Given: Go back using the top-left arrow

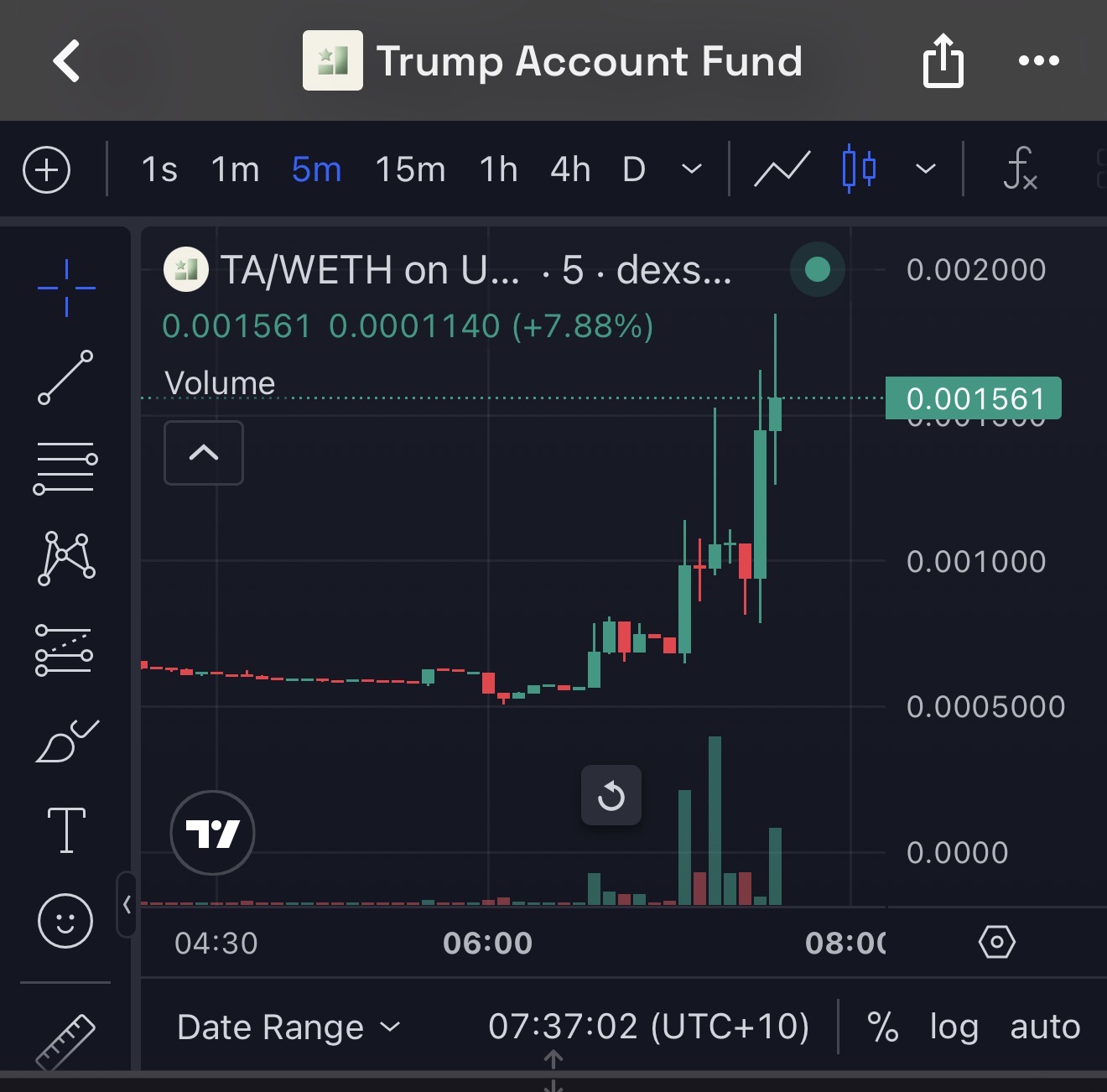Looking at the screenshot, I should (66, 61).
